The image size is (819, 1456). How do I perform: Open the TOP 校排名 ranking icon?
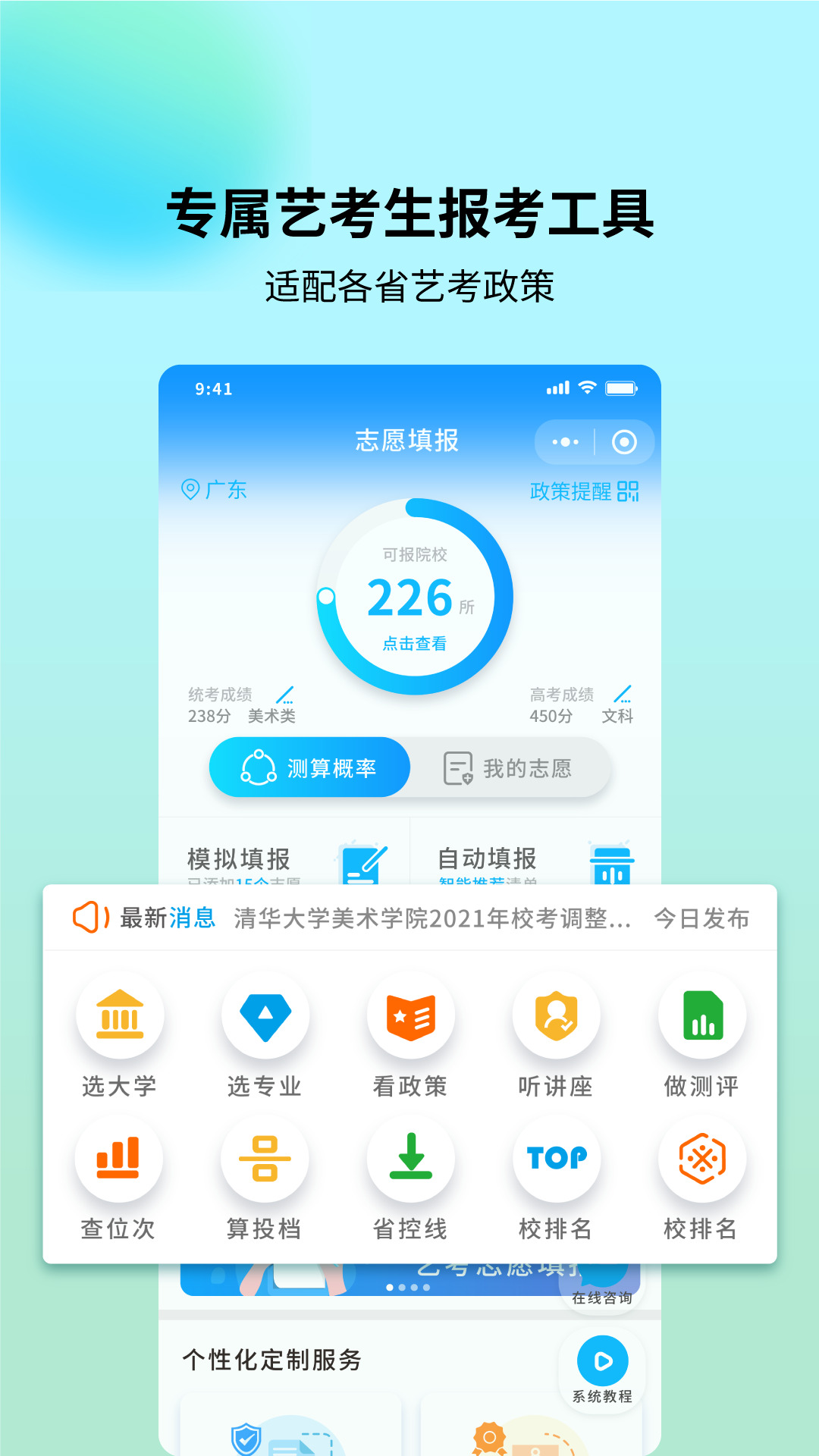[556, 1159]
